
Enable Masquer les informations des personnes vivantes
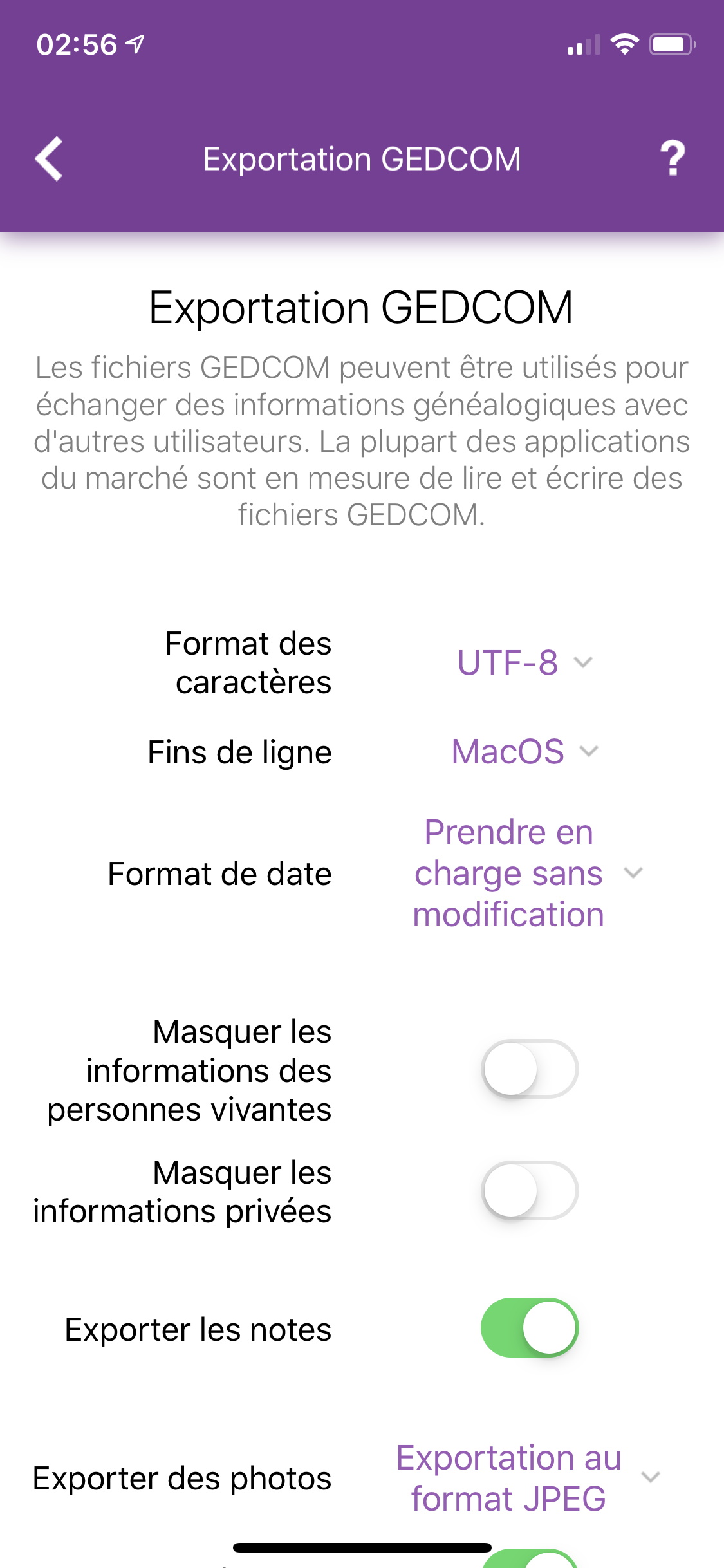click(x=530, y=1069)
